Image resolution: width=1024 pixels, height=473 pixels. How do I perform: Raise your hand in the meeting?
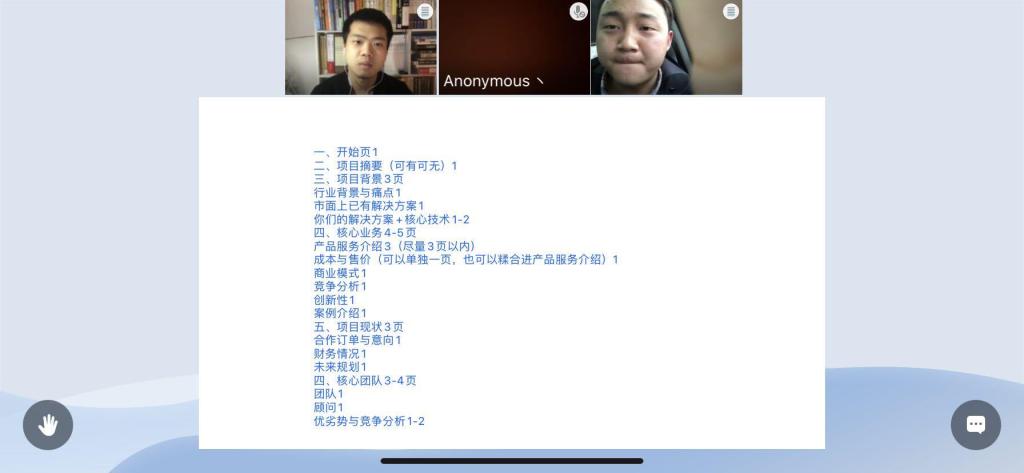pyautogui.click(x=48, y=425)
